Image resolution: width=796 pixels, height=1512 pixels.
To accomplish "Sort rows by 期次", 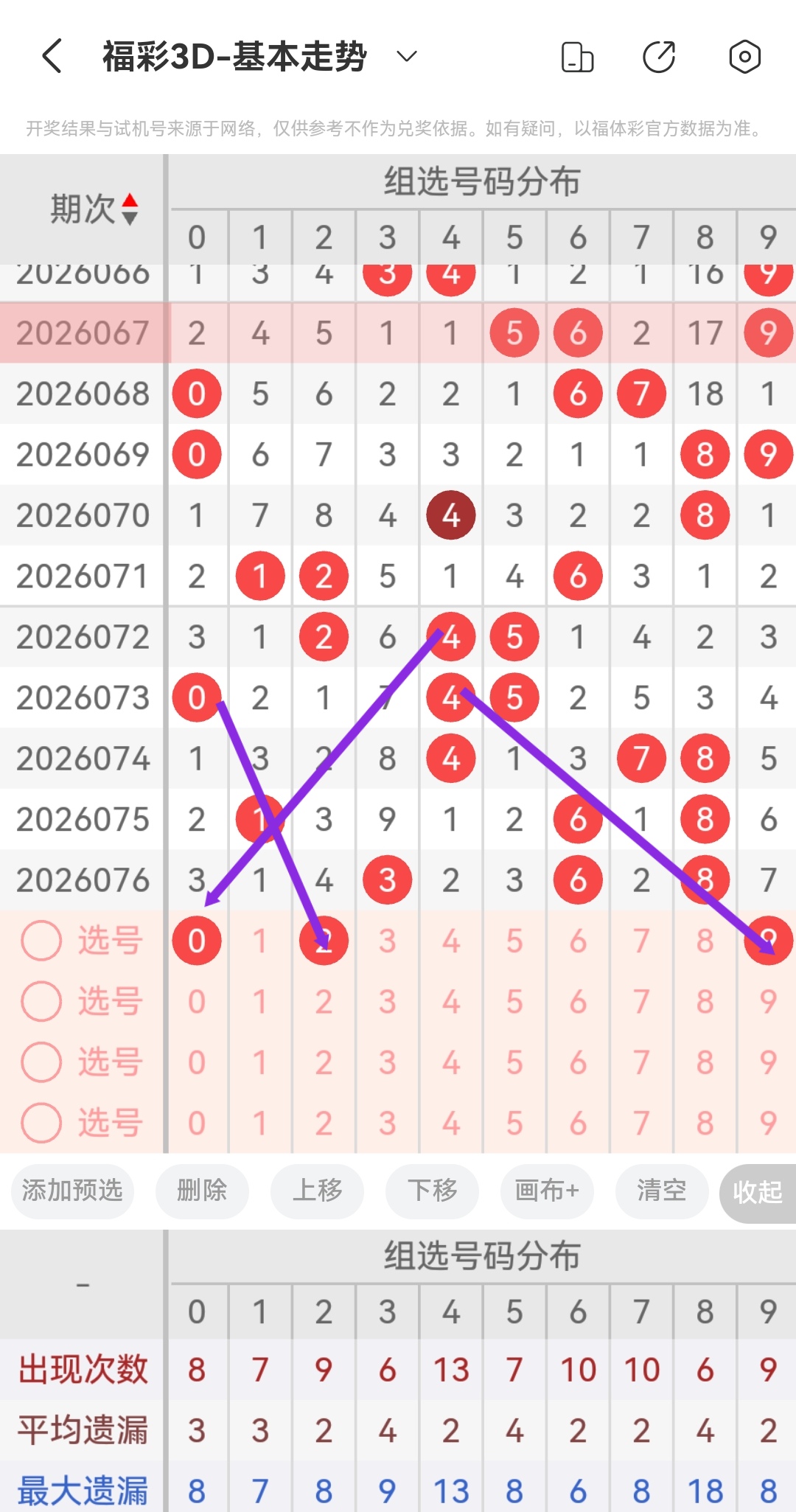I will coord(94,209).
